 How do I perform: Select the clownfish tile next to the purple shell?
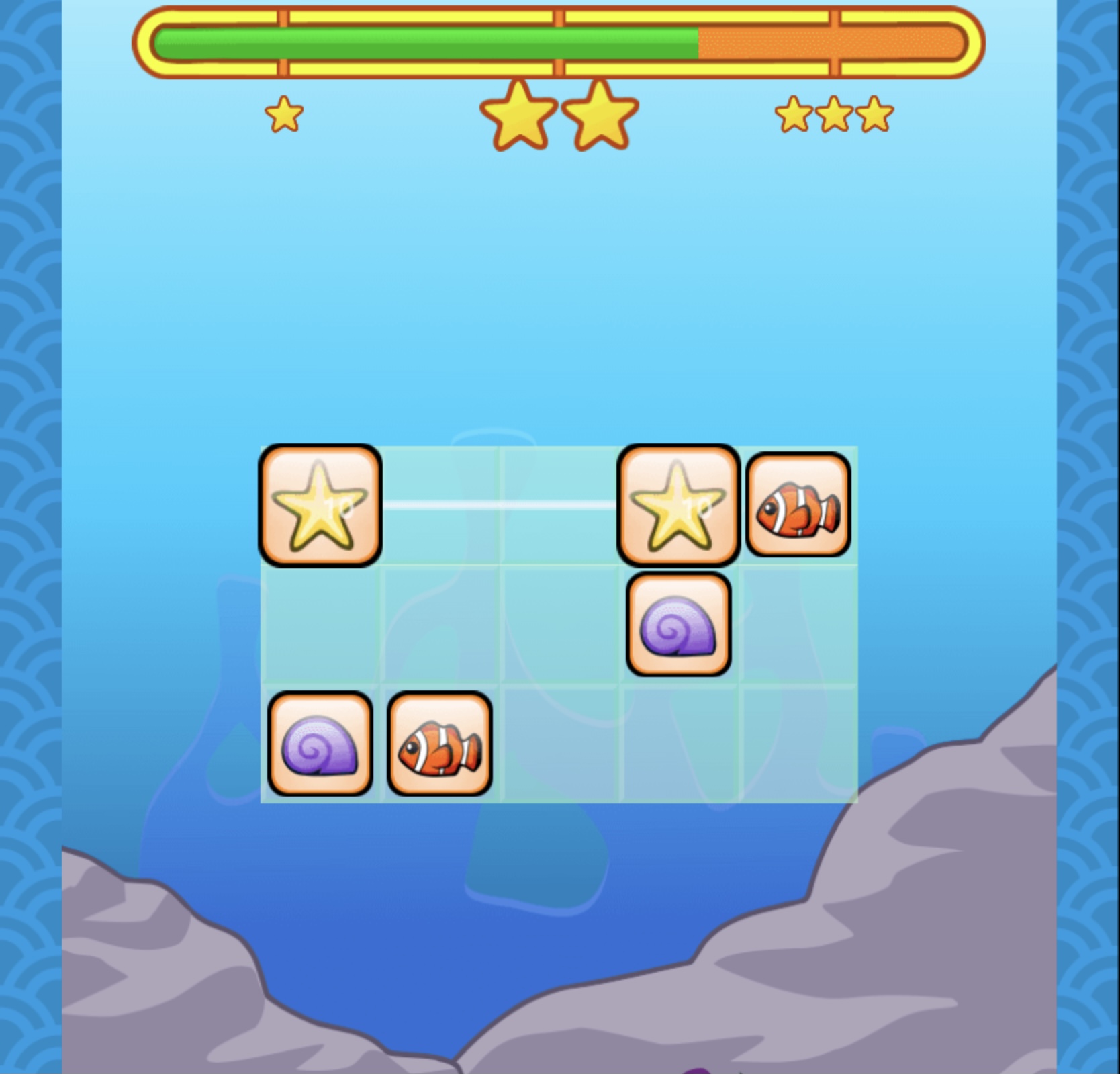(x=440, y=744)
